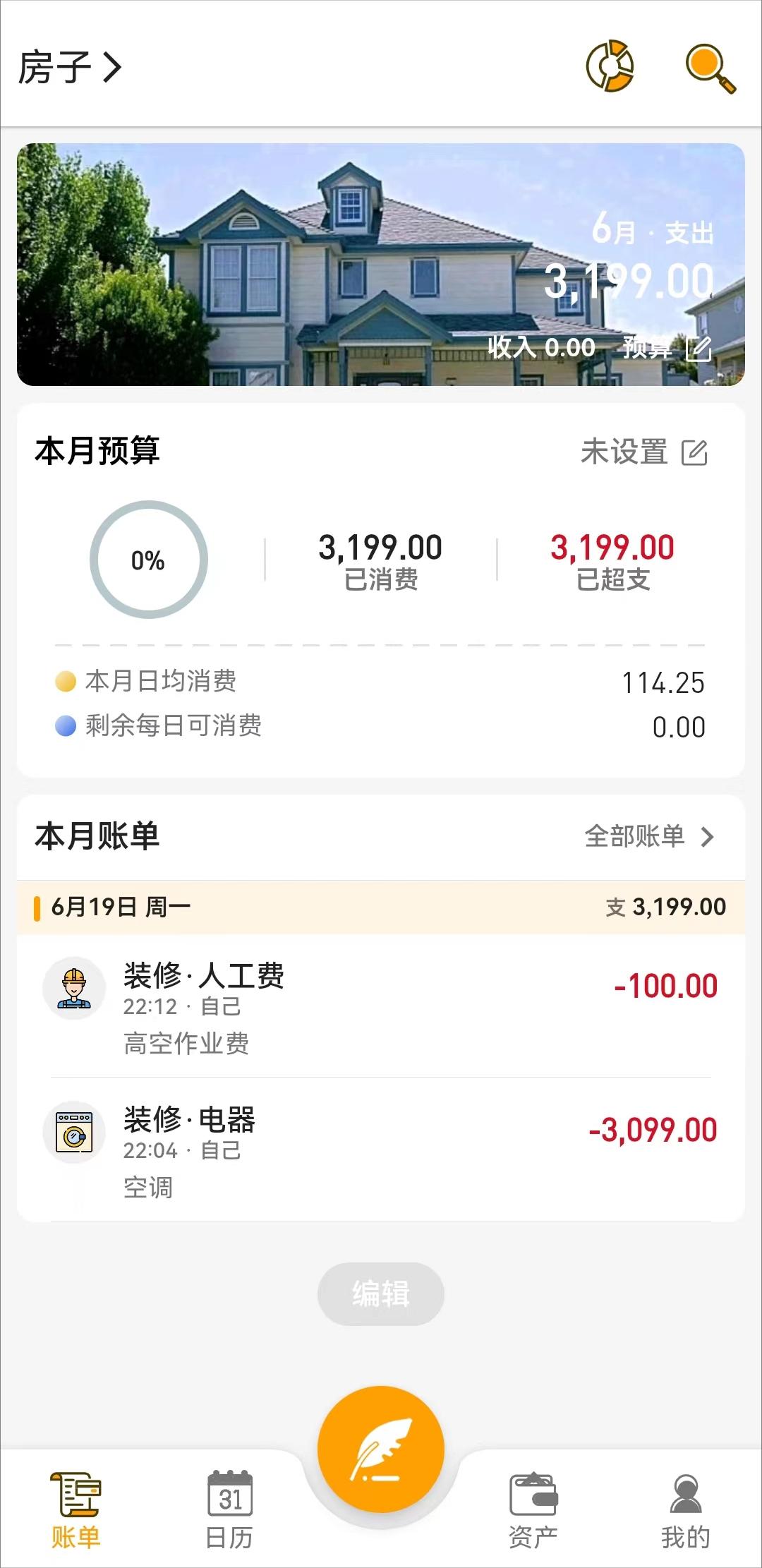The image size is (762, 1568).
Task: Tap the 编辑 edit button
Action: (381, 1292)
